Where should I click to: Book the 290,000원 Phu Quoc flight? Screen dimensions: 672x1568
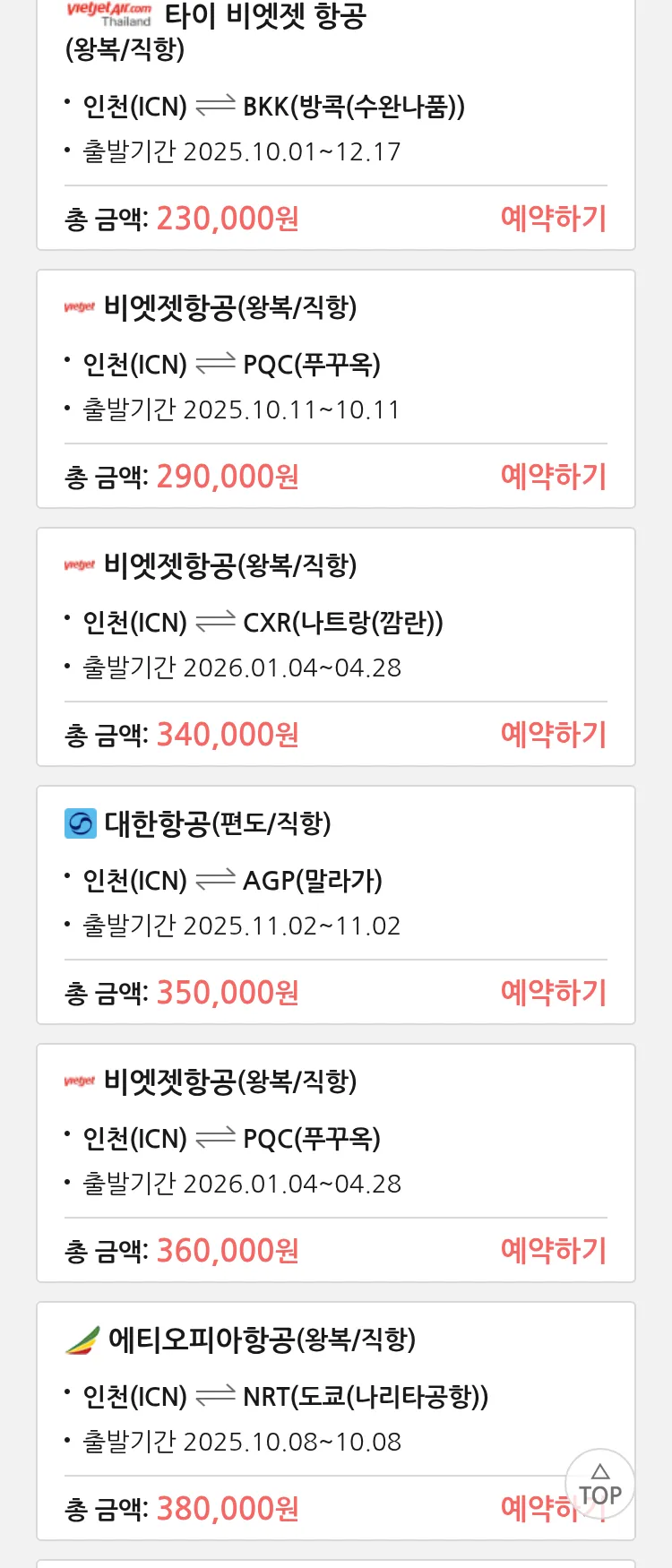(x=553, y=477)
